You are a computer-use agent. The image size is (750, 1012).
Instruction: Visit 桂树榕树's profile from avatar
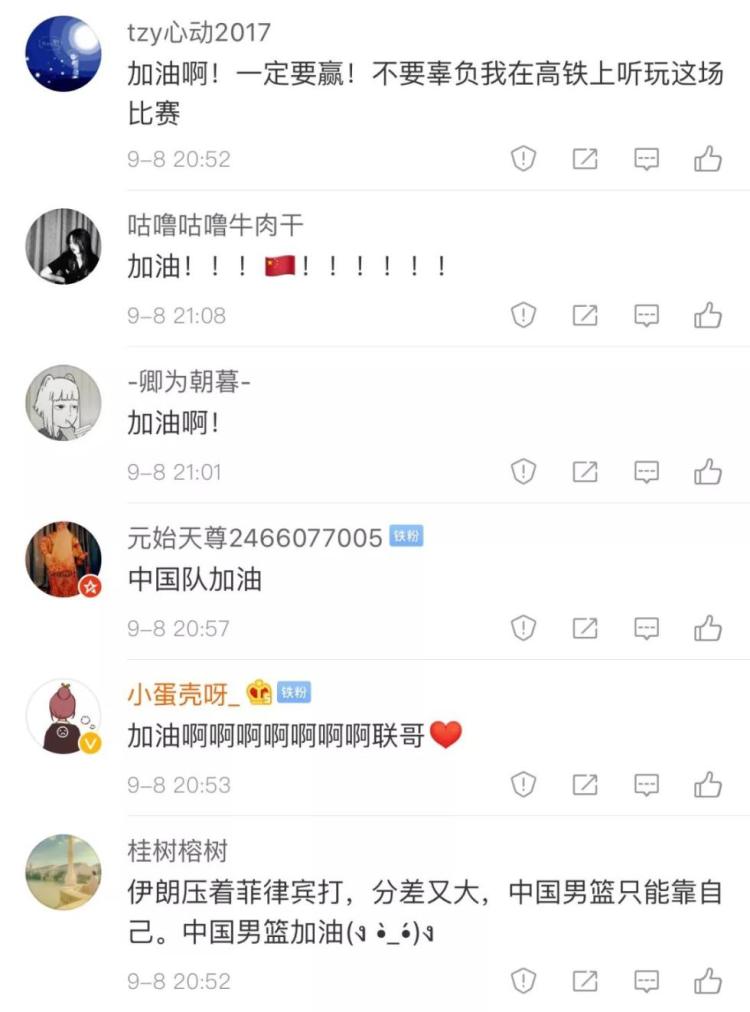tap(63, 872)
